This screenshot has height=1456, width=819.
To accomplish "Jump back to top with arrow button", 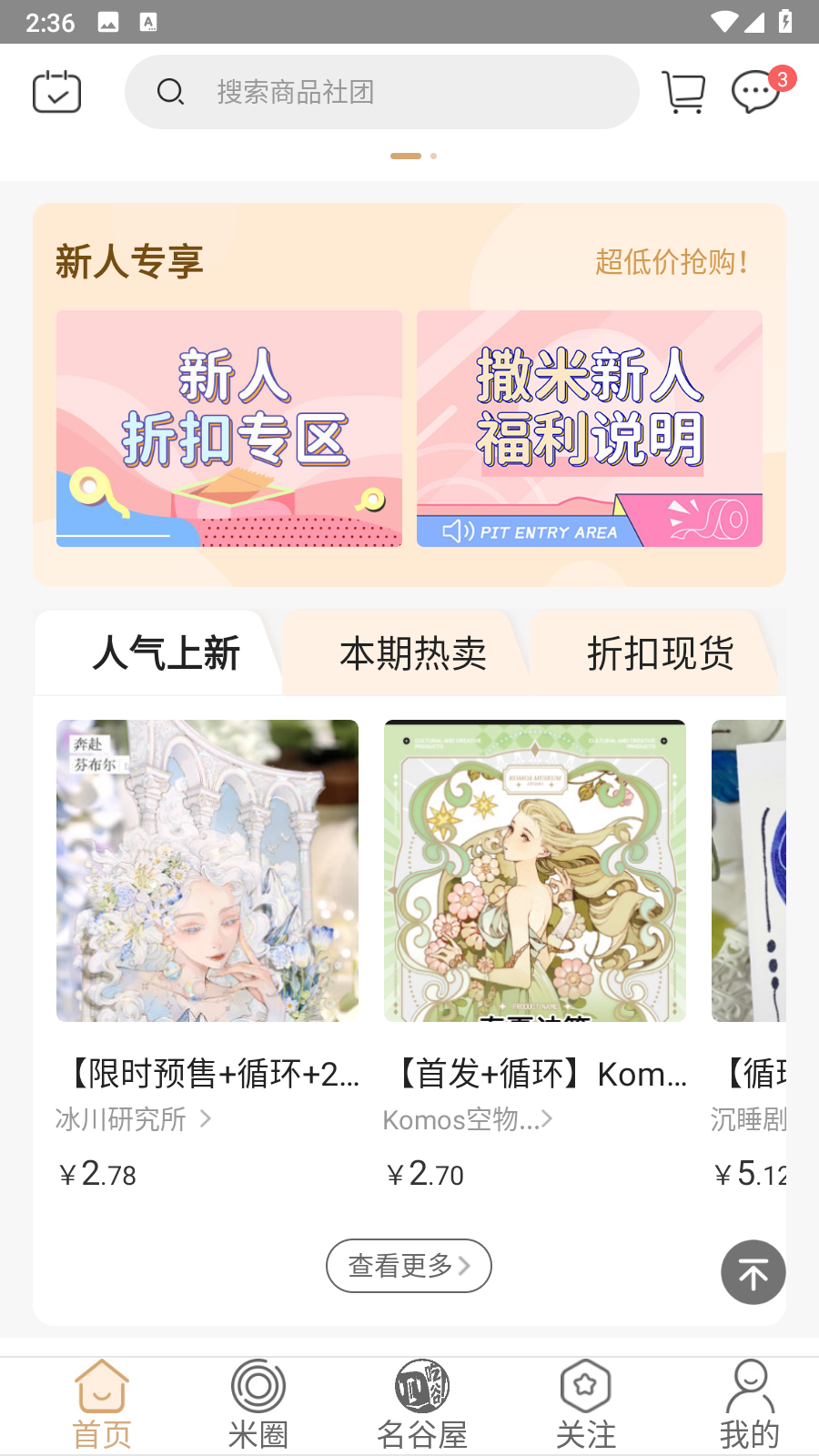I will [753, 1272].
